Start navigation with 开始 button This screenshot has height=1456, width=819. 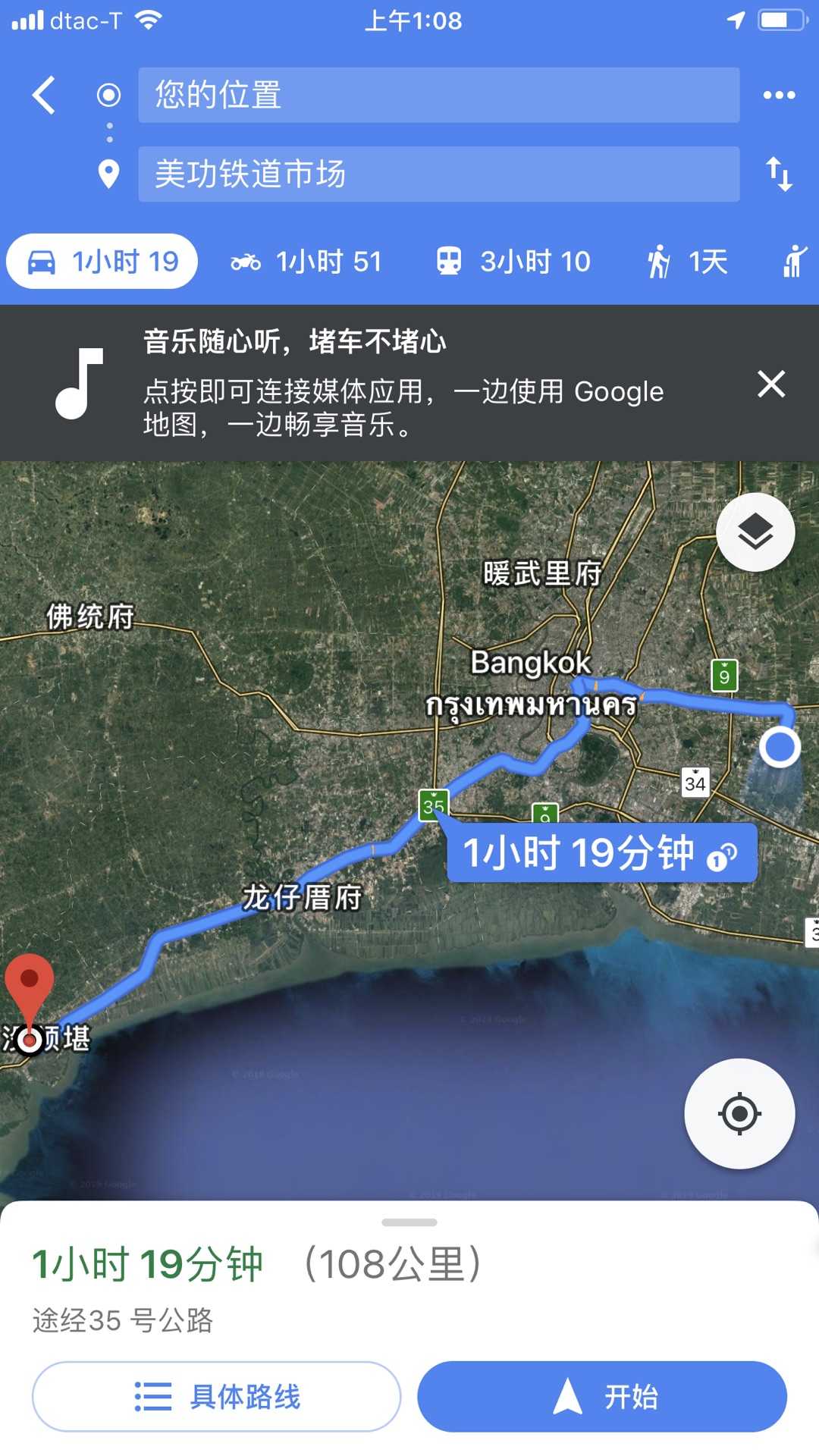[x=602, y=1396]
